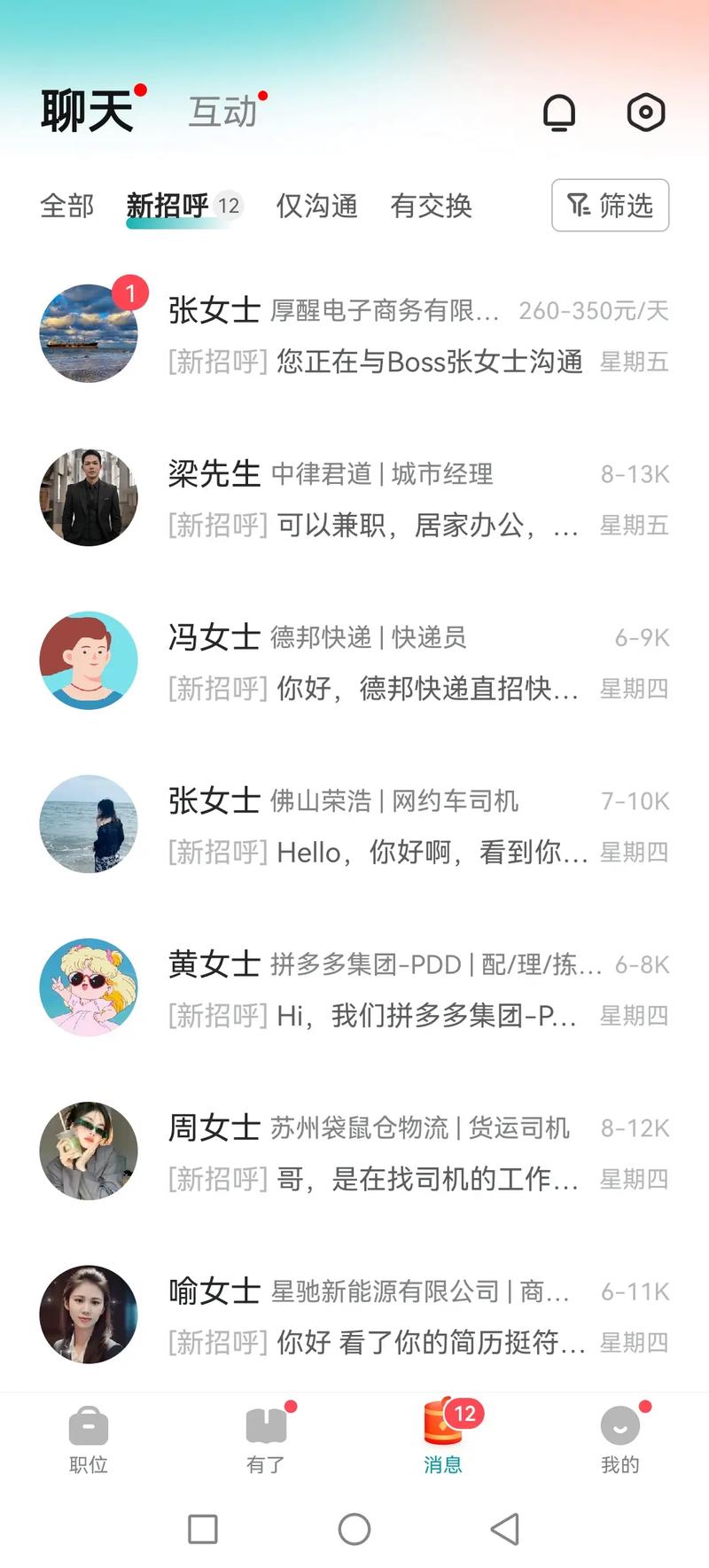This screenshot has width=709, height=1568.
Task: Tap 冯女士's cartoon avatar
Action: 88,659
